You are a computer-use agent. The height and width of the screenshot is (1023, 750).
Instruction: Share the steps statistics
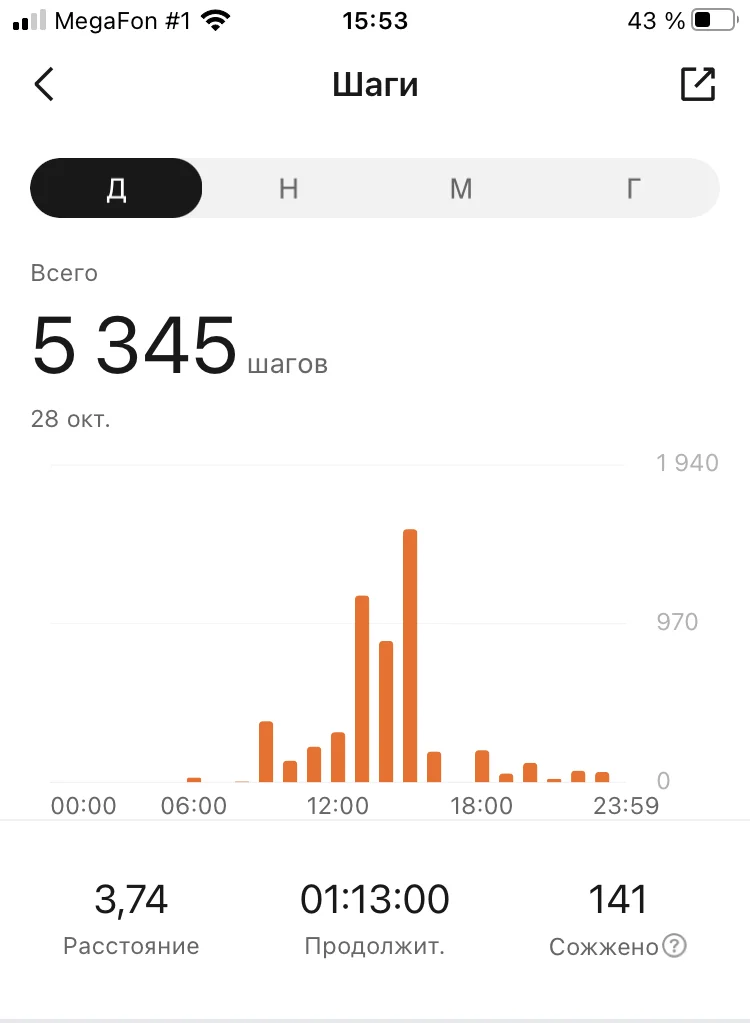pyautogui.click(x=698, y=85)
